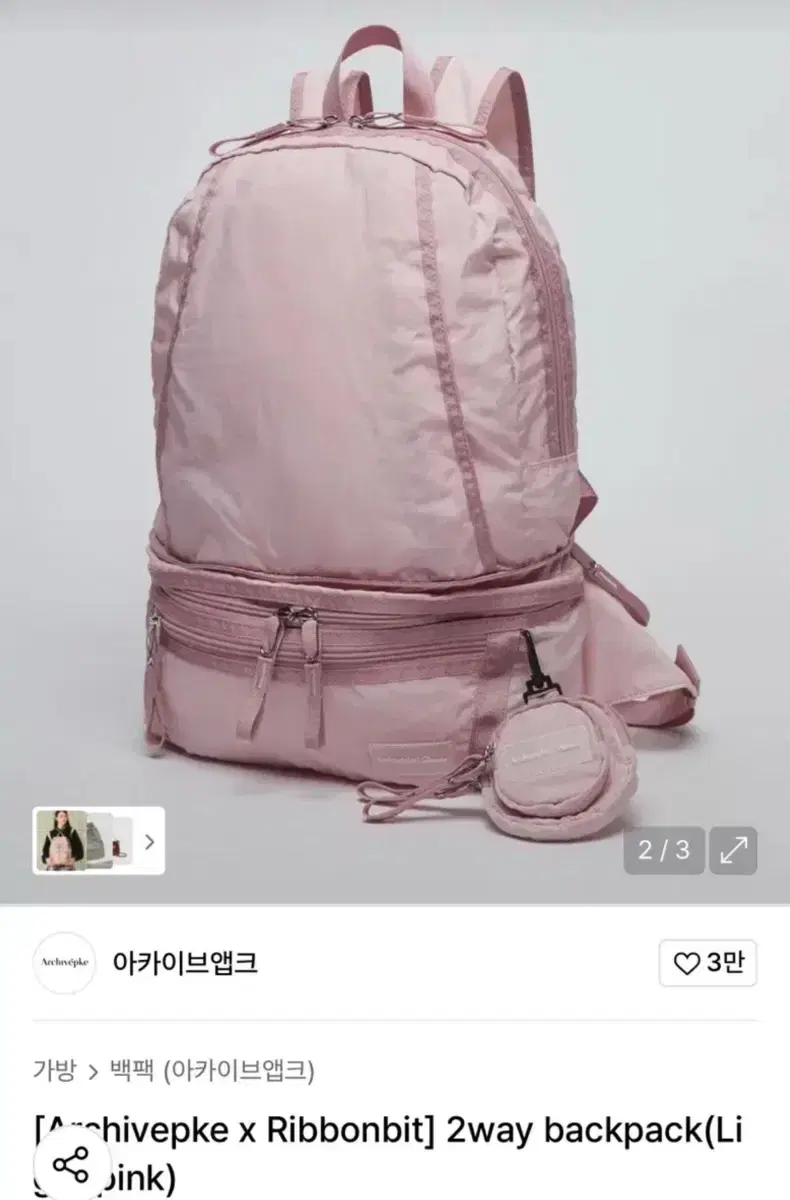Tap the share icon

pyautogui.click(x=70, y=1163)
